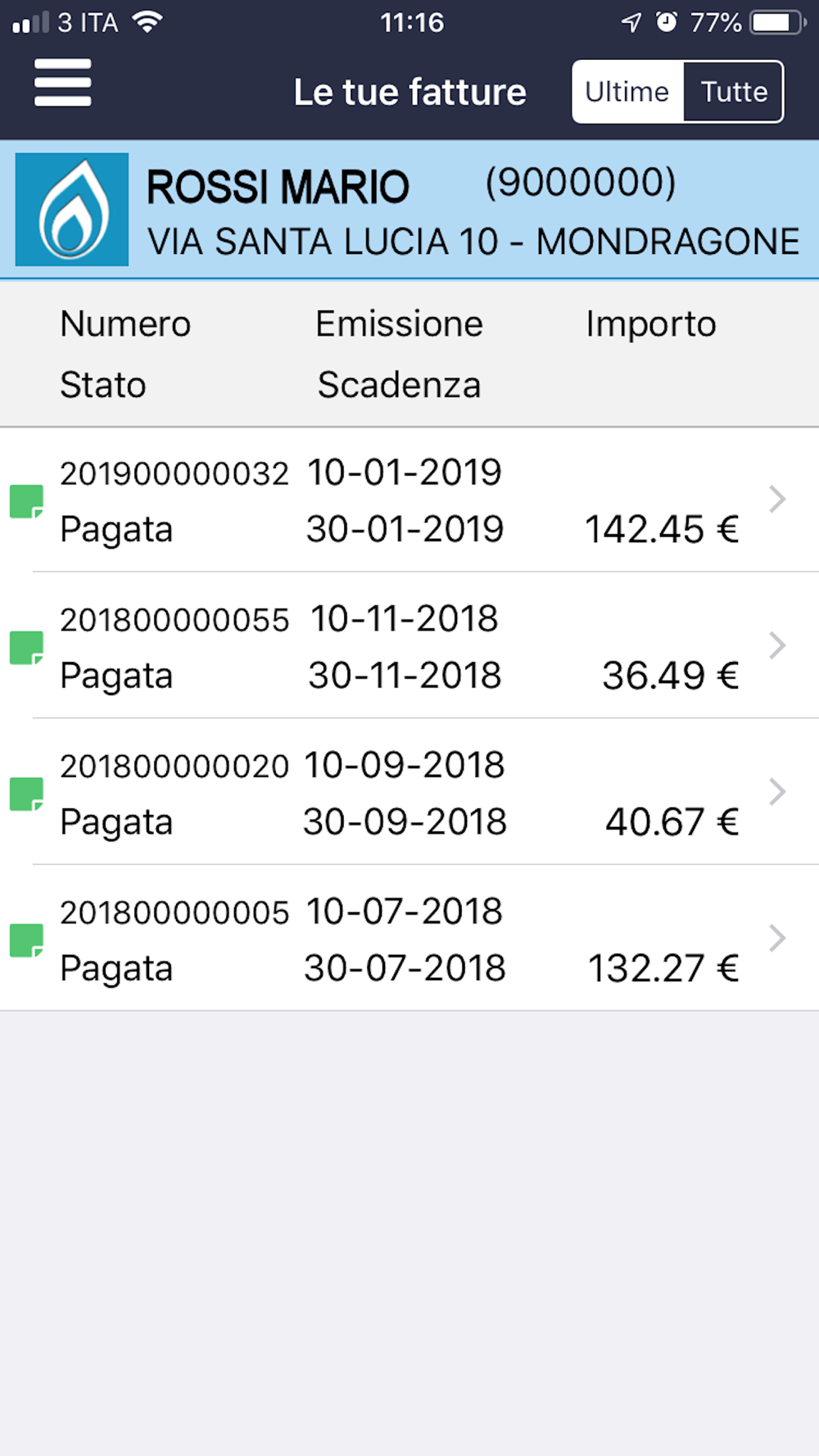Viewport: 819px width, 1456px height.
Task: Open invoice 201900000032
Action: pos(409,500)
